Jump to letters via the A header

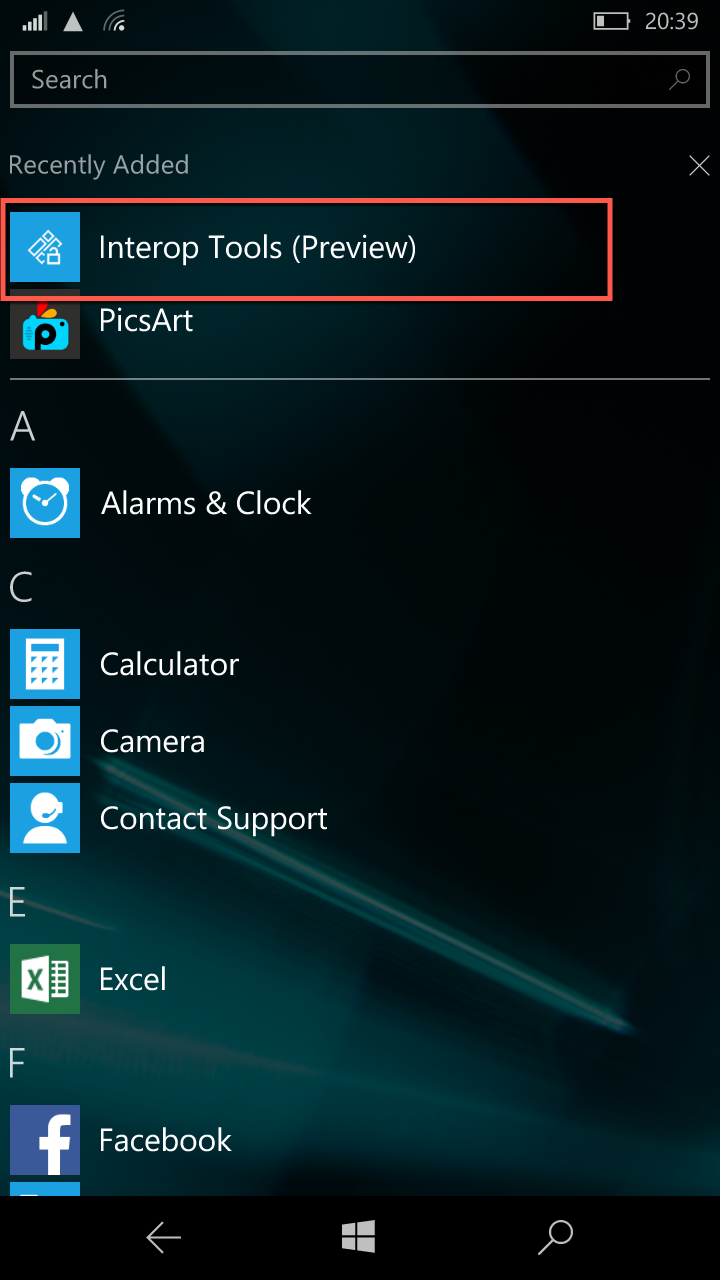click(23, 427)
